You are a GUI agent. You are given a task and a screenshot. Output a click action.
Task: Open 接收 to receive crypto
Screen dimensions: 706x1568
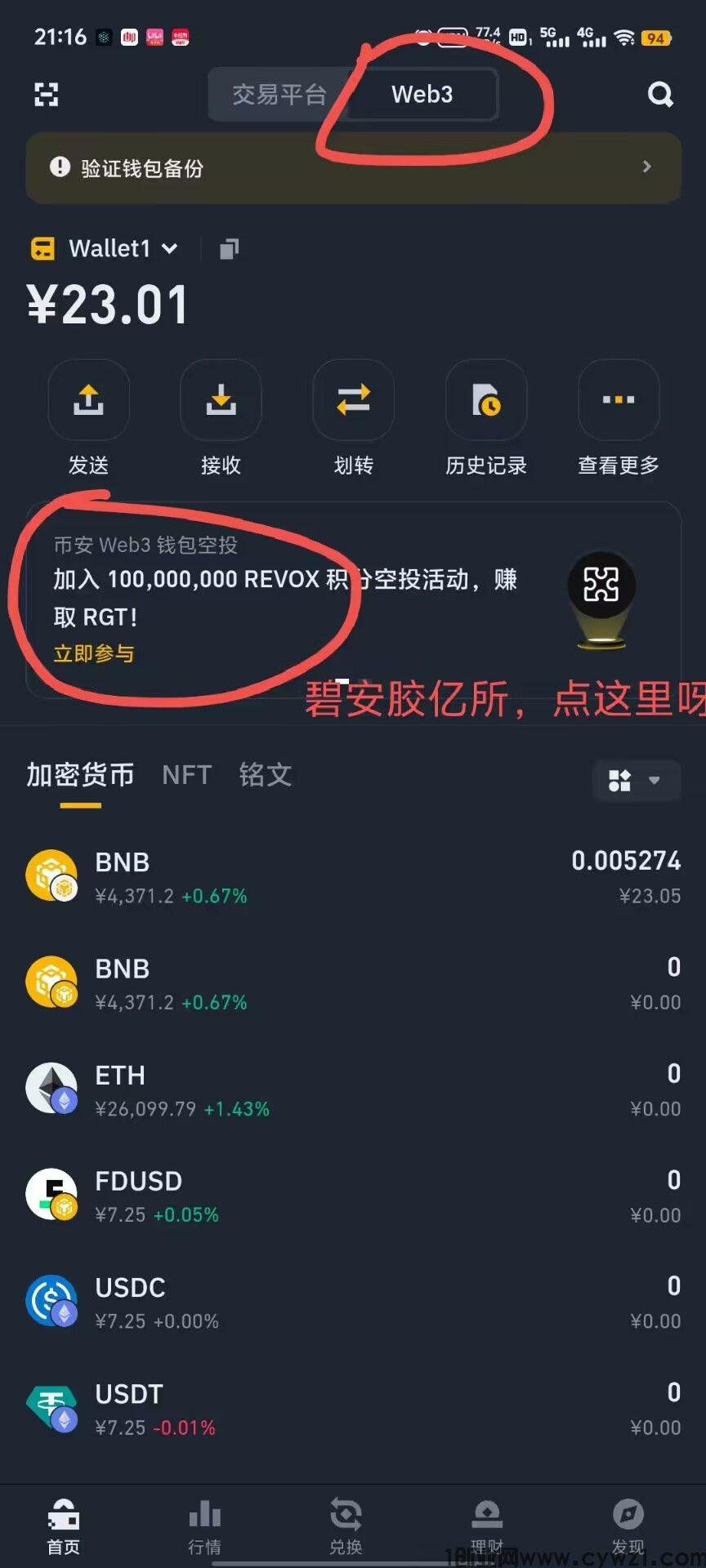[221, 401]
